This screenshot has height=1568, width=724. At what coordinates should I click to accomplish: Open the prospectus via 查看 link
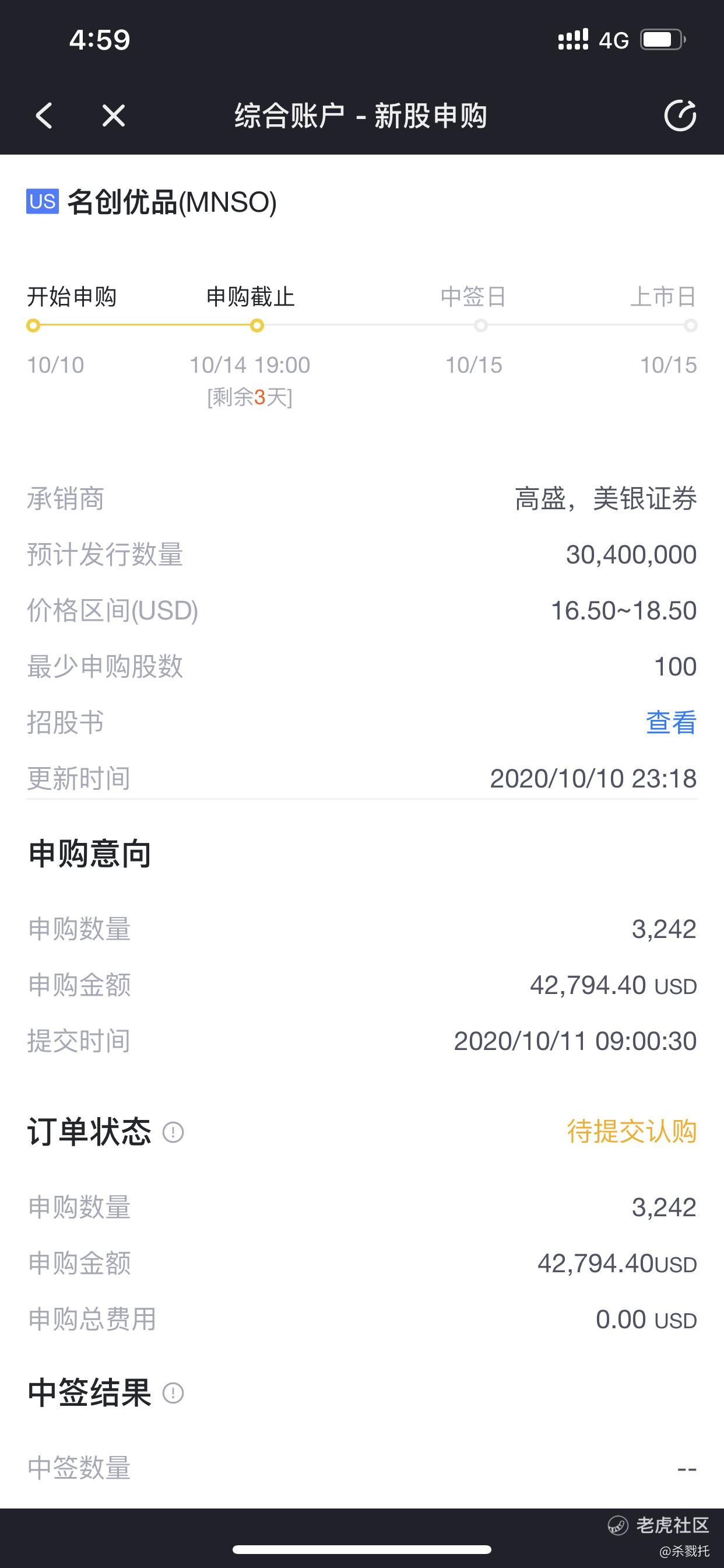[671, 723]
